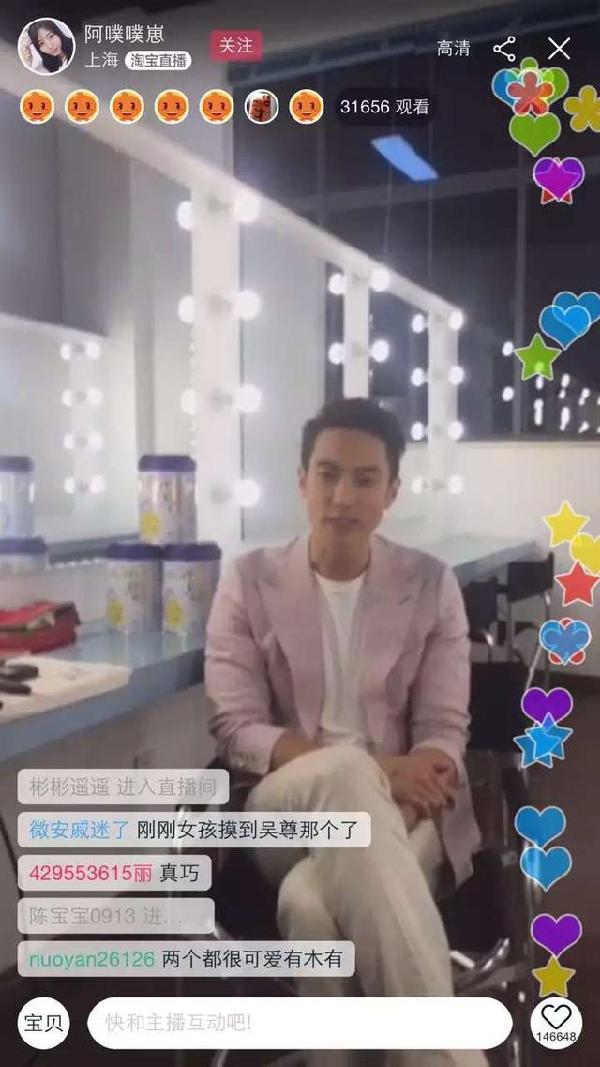The image size is (600, 1067).
Task: Tap the 快和主播互动吧 comment field
Action: (299, 1022)
